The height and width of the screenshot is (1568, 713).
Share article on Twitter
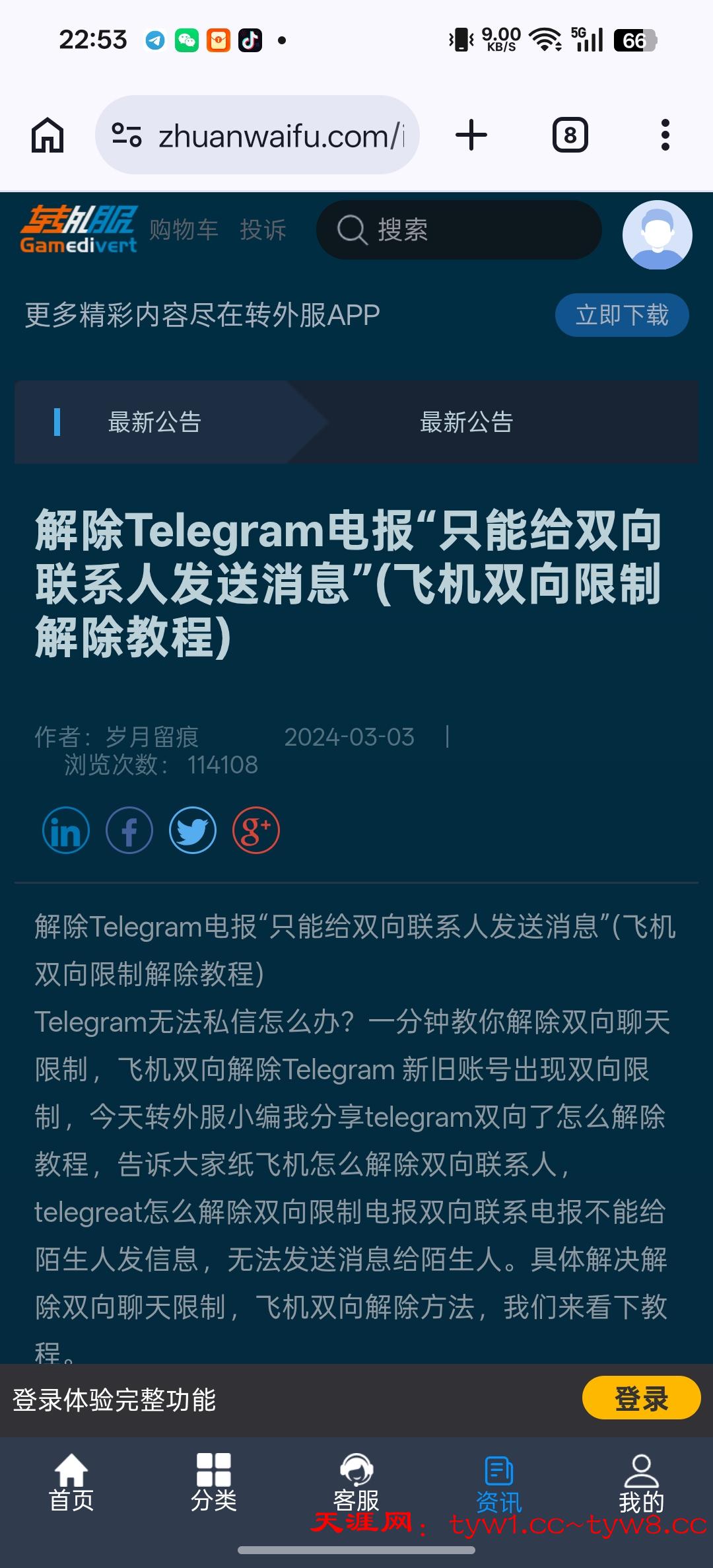tap(193, 830)
